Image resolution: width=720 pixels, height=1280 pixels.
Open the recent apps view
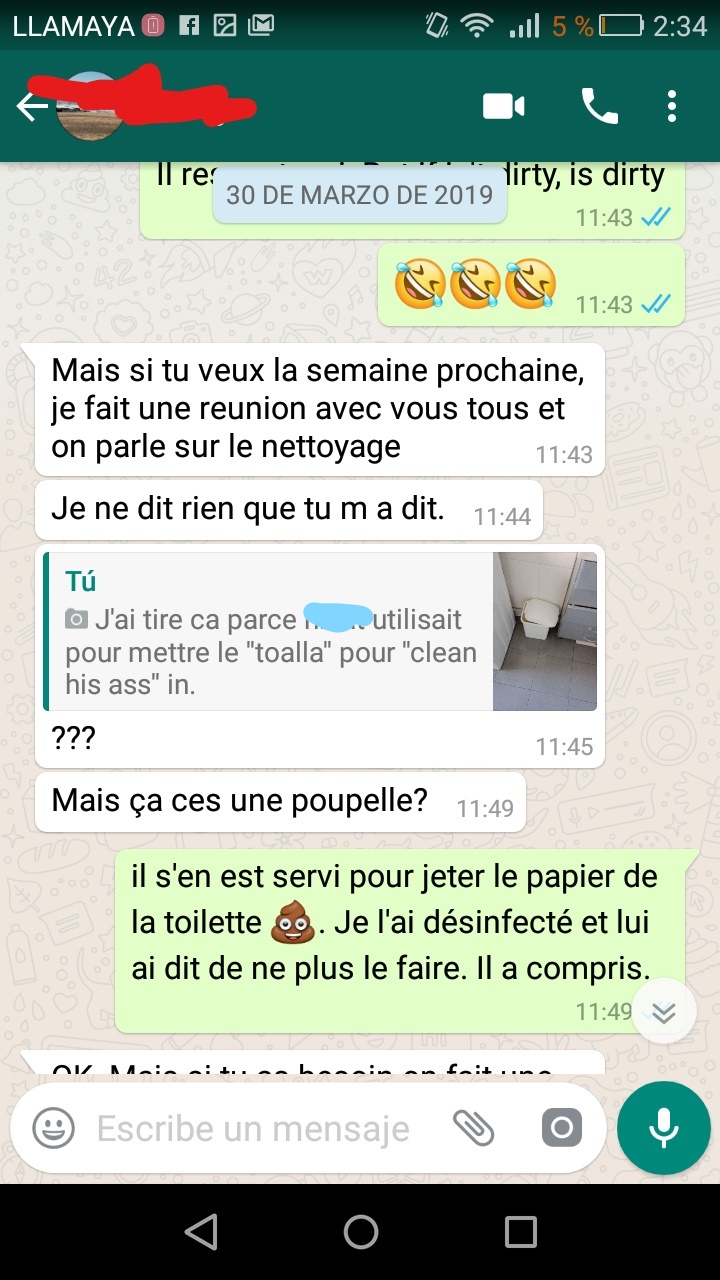click(x=520, y=1232)
